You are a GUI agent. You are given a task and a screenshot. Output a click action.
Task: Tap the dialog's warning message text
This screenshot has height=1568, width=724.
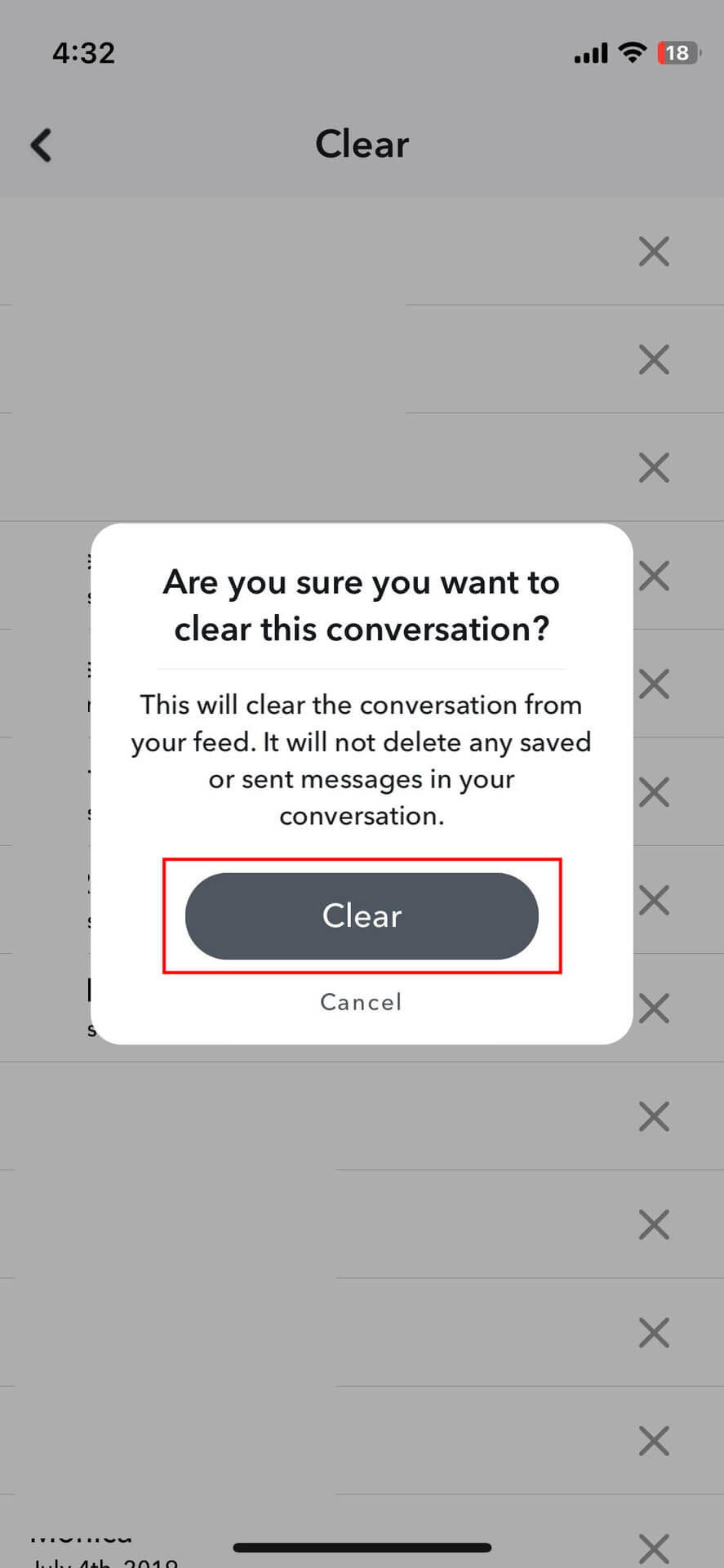pos(362,759)
